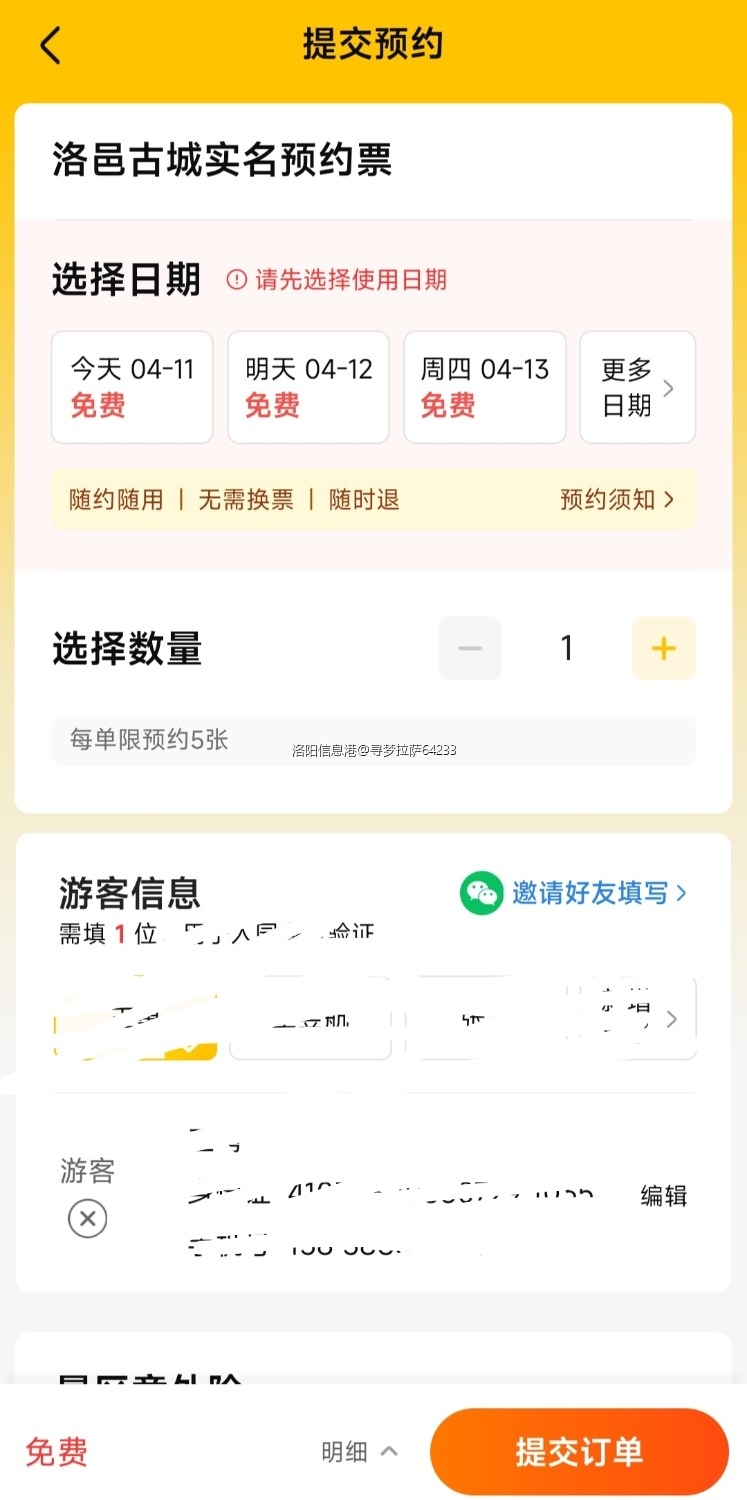Tap 编辑 to edit visitor details

pyautogui.click(x=664, y=1196)
